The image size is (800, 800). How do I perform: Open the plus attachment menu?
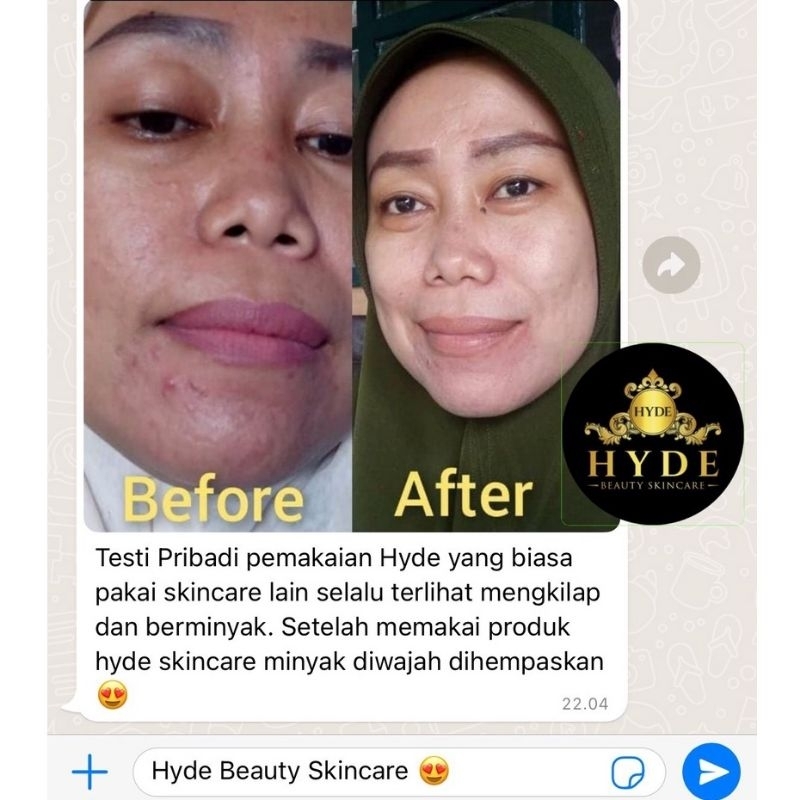pyautogui.click(x=90, y=771)
